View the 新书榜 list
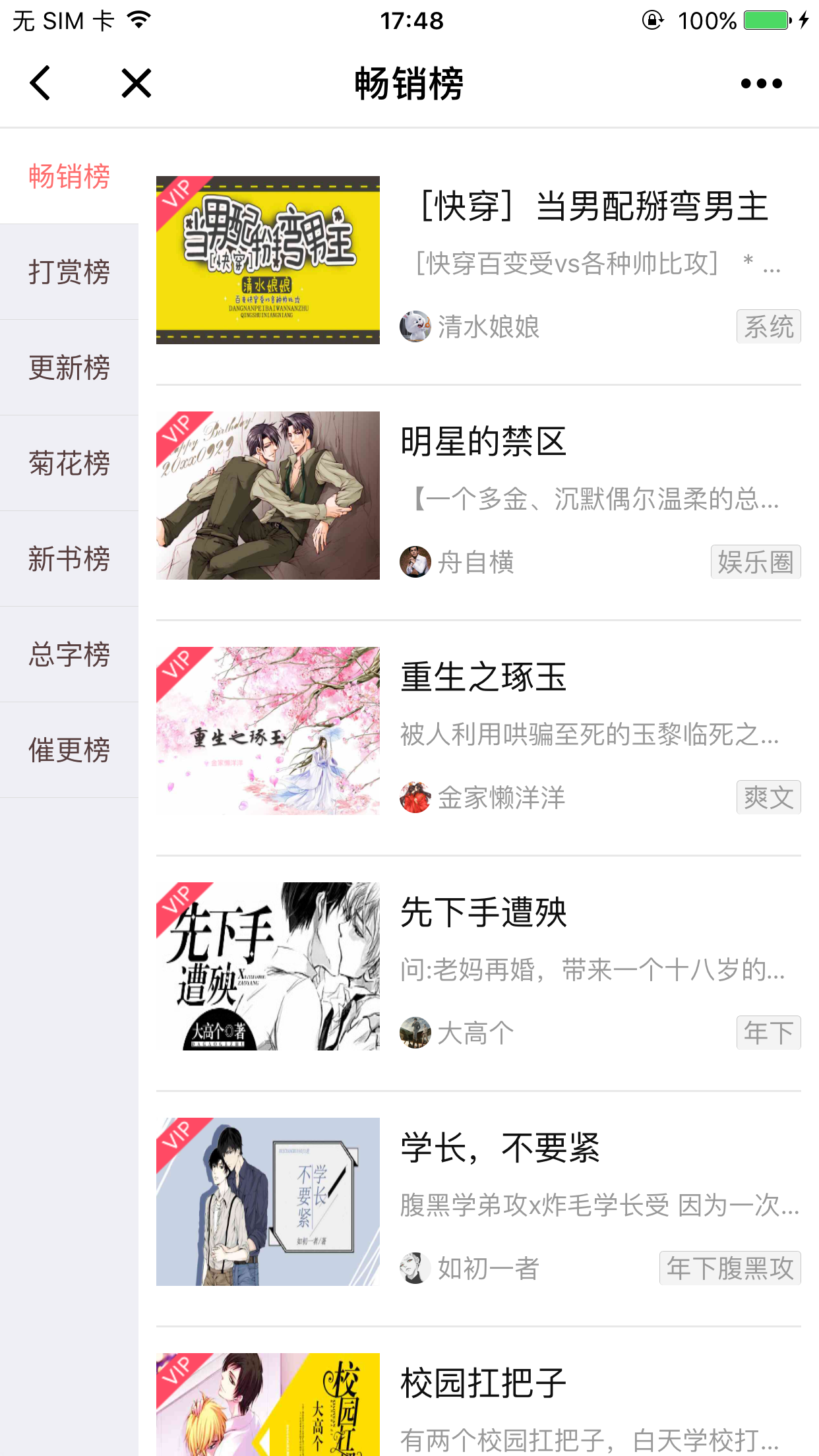The height and width of the screenshot is (1456, 819). click(69, 559)
